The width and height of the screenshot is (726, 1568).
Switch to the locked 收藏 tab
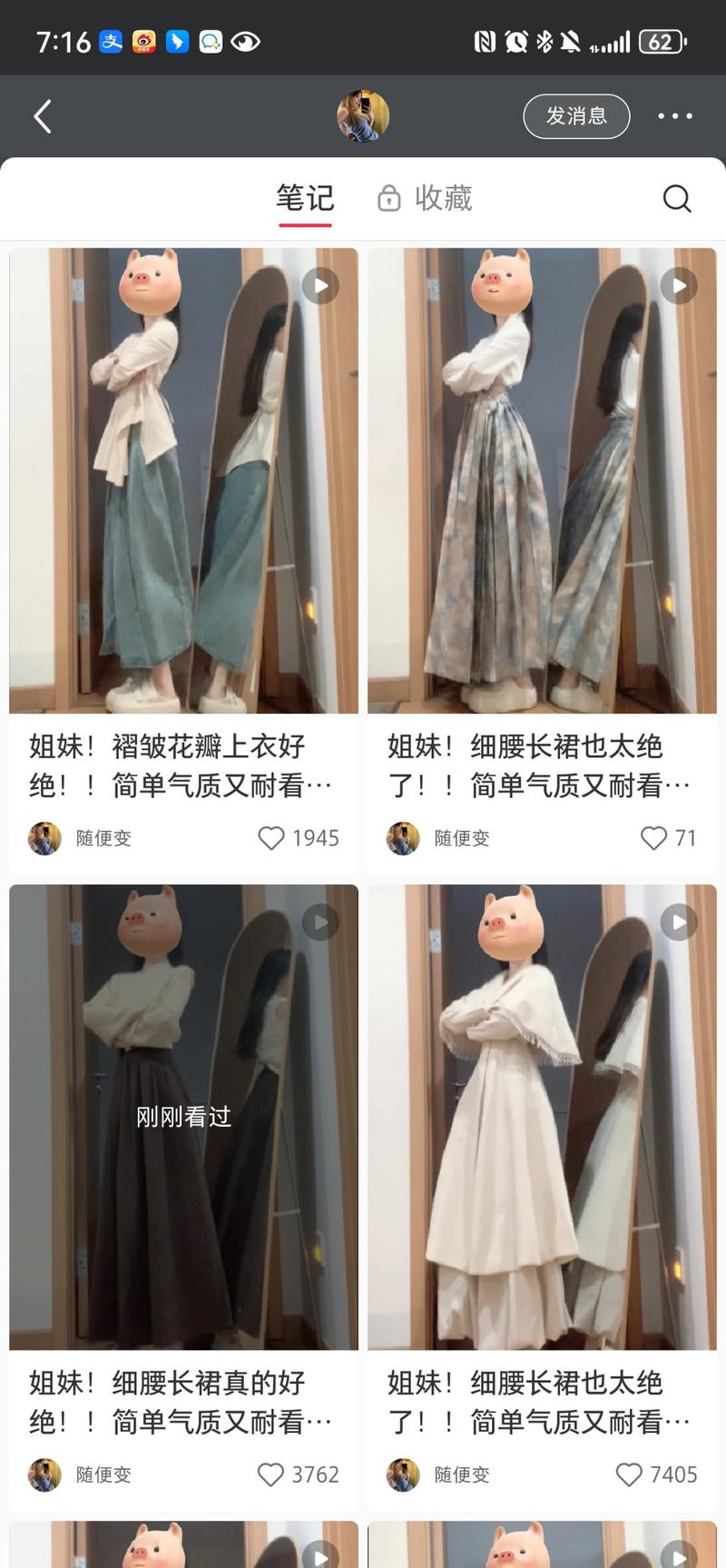(x=425, y=198)
